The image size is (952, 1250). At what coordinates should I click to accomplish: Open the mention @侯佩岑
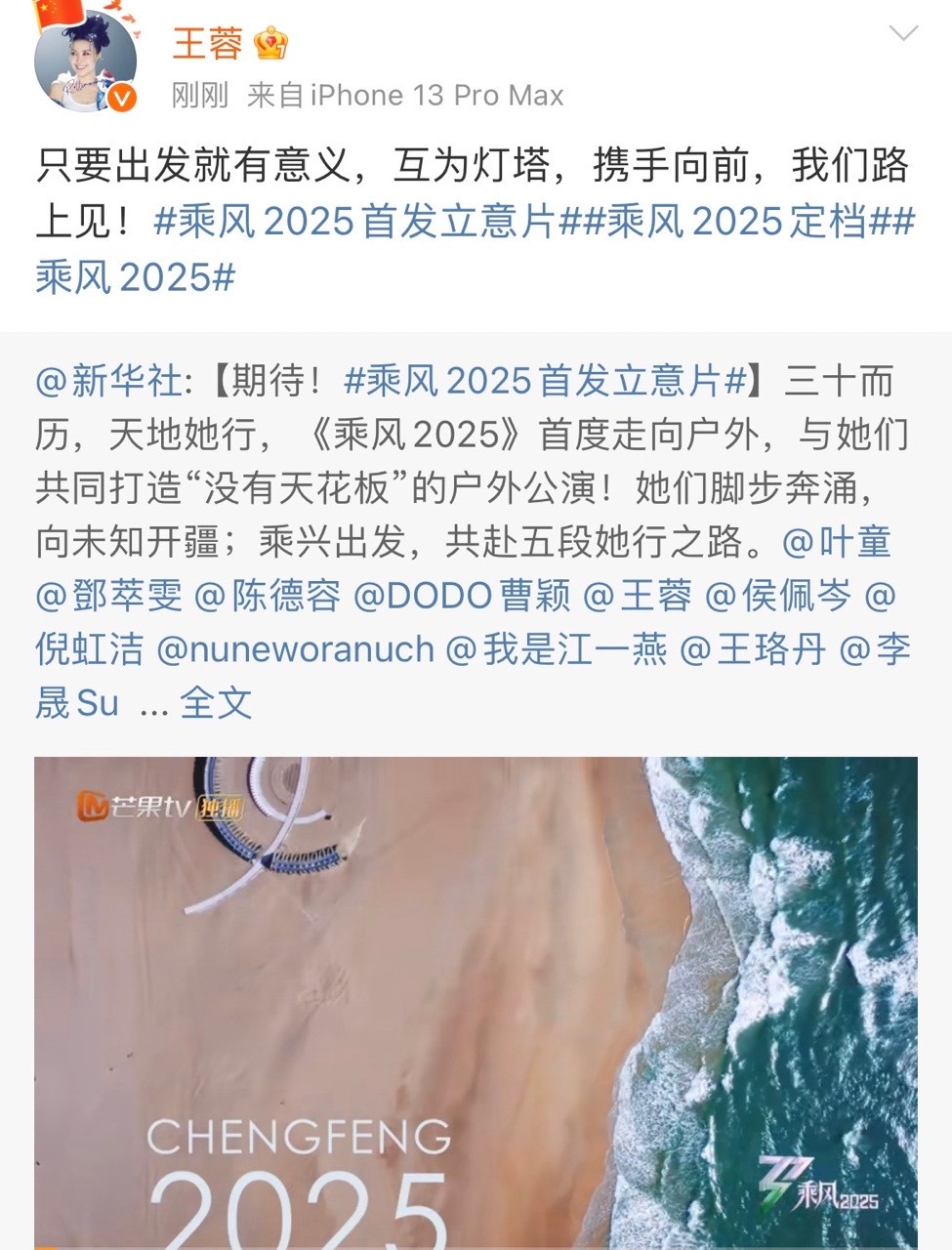pos(778,595)
